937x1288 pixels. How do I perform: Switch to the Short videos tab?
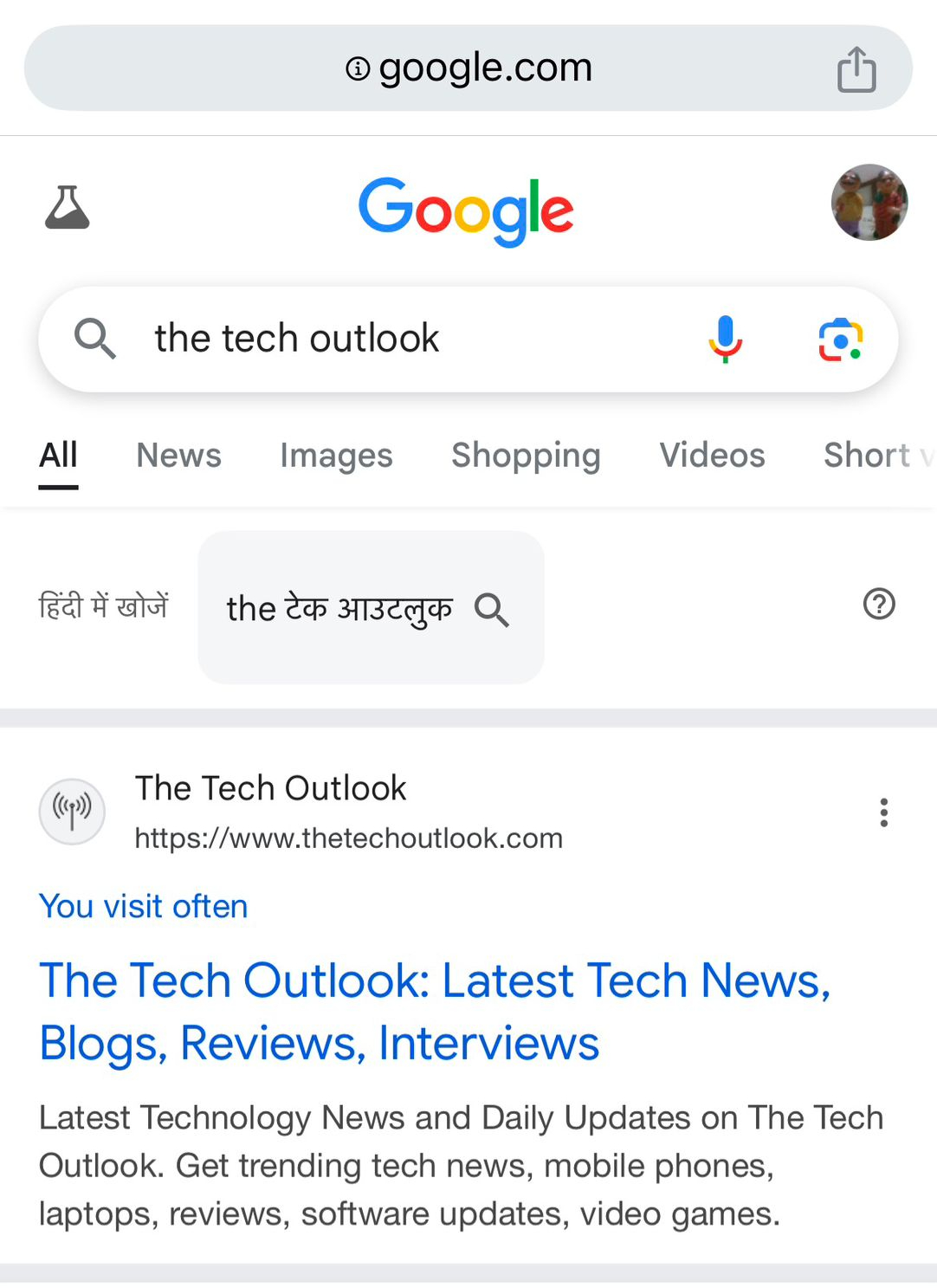pos(875,456)
